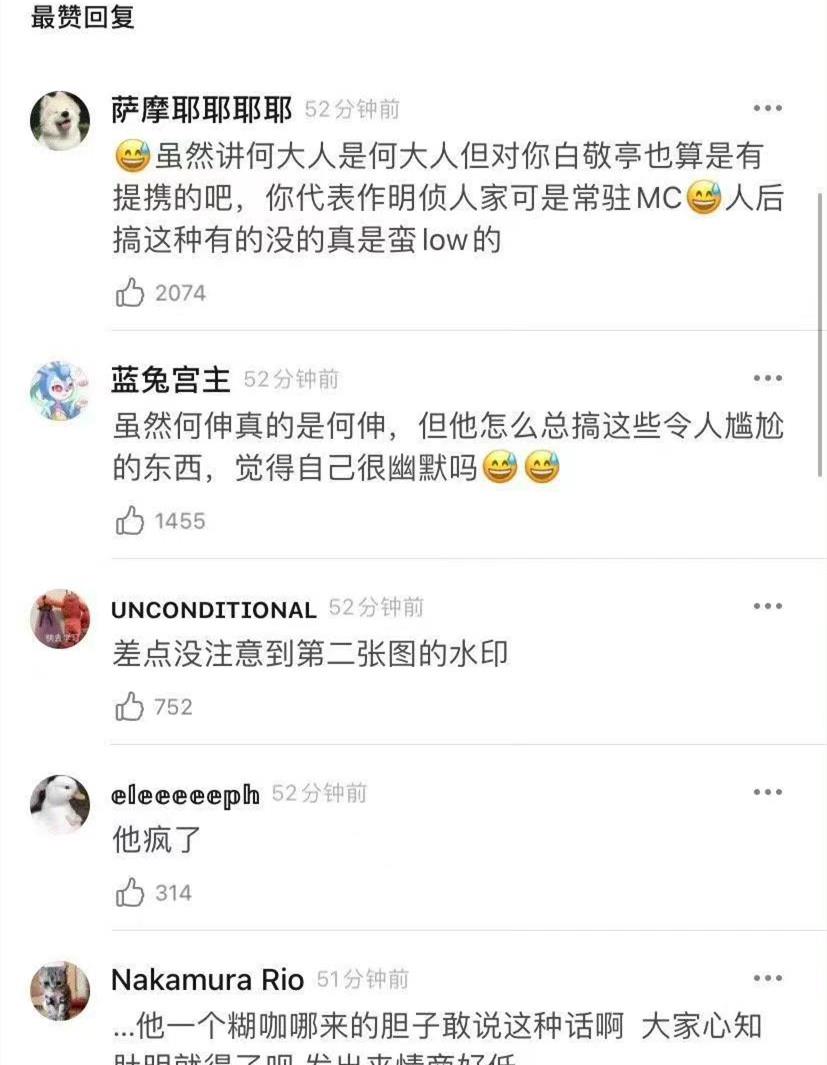Like 蓝兔宫主's comment via thumbs-up icon
The width and height of the screenshot is (827, 1065).
point(129,521)
